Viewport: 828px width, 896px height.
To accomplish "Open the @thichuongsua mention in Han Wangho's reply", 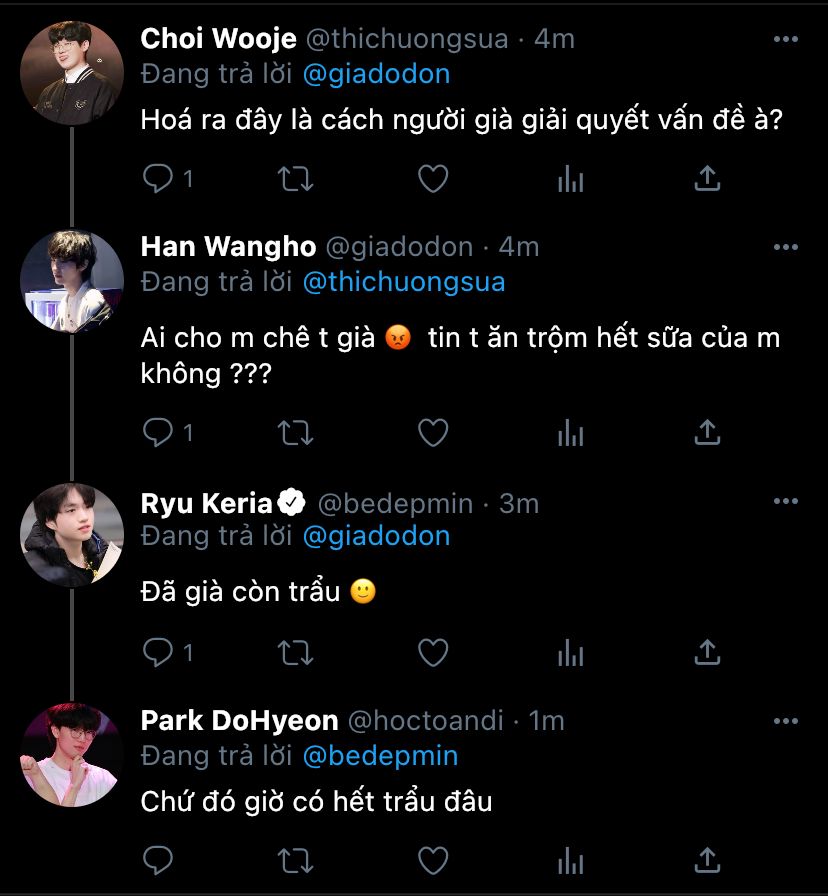I will point(403,282).
